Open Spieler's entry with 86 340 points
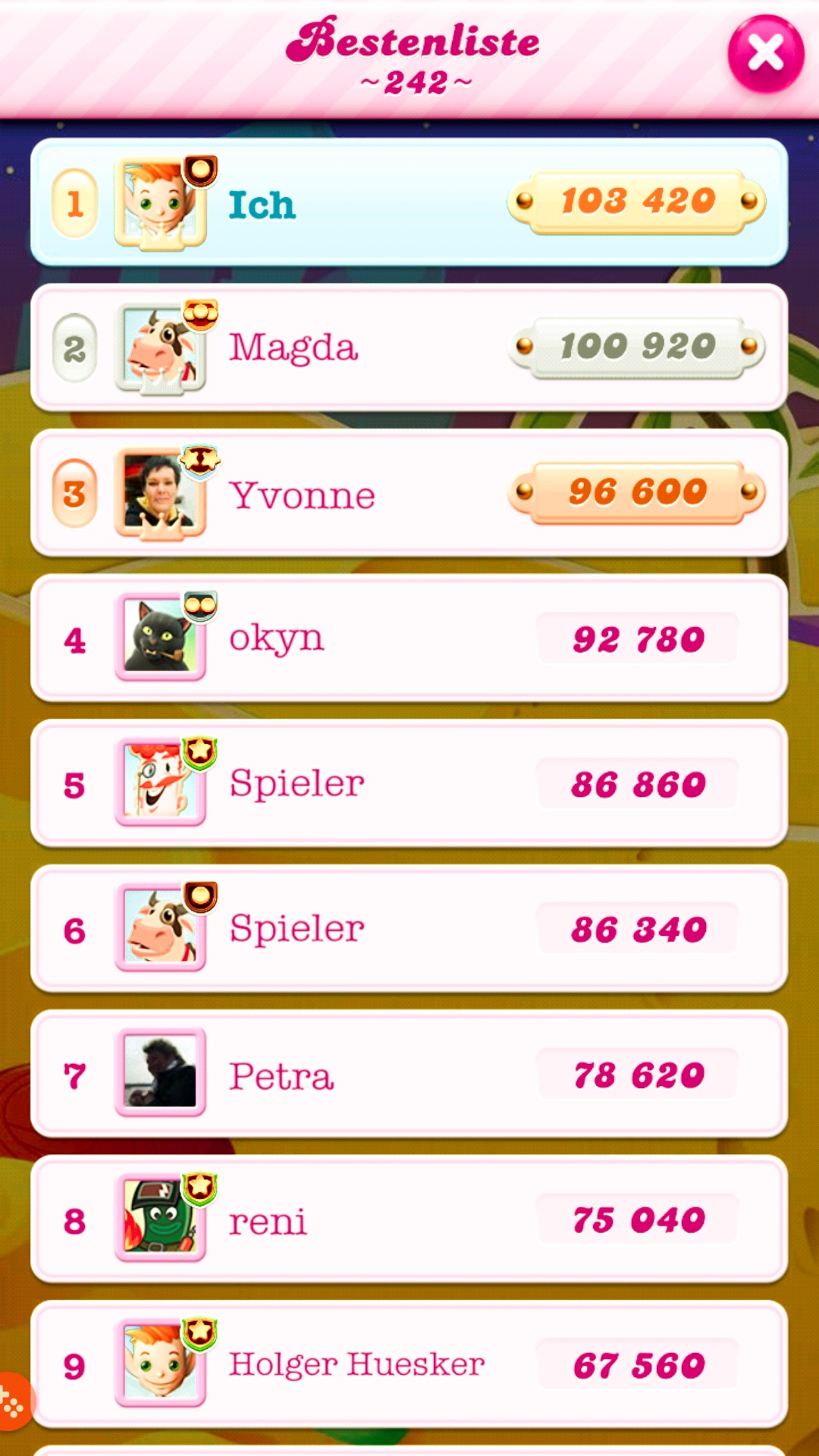819x1456 pixels. point(409,929)
